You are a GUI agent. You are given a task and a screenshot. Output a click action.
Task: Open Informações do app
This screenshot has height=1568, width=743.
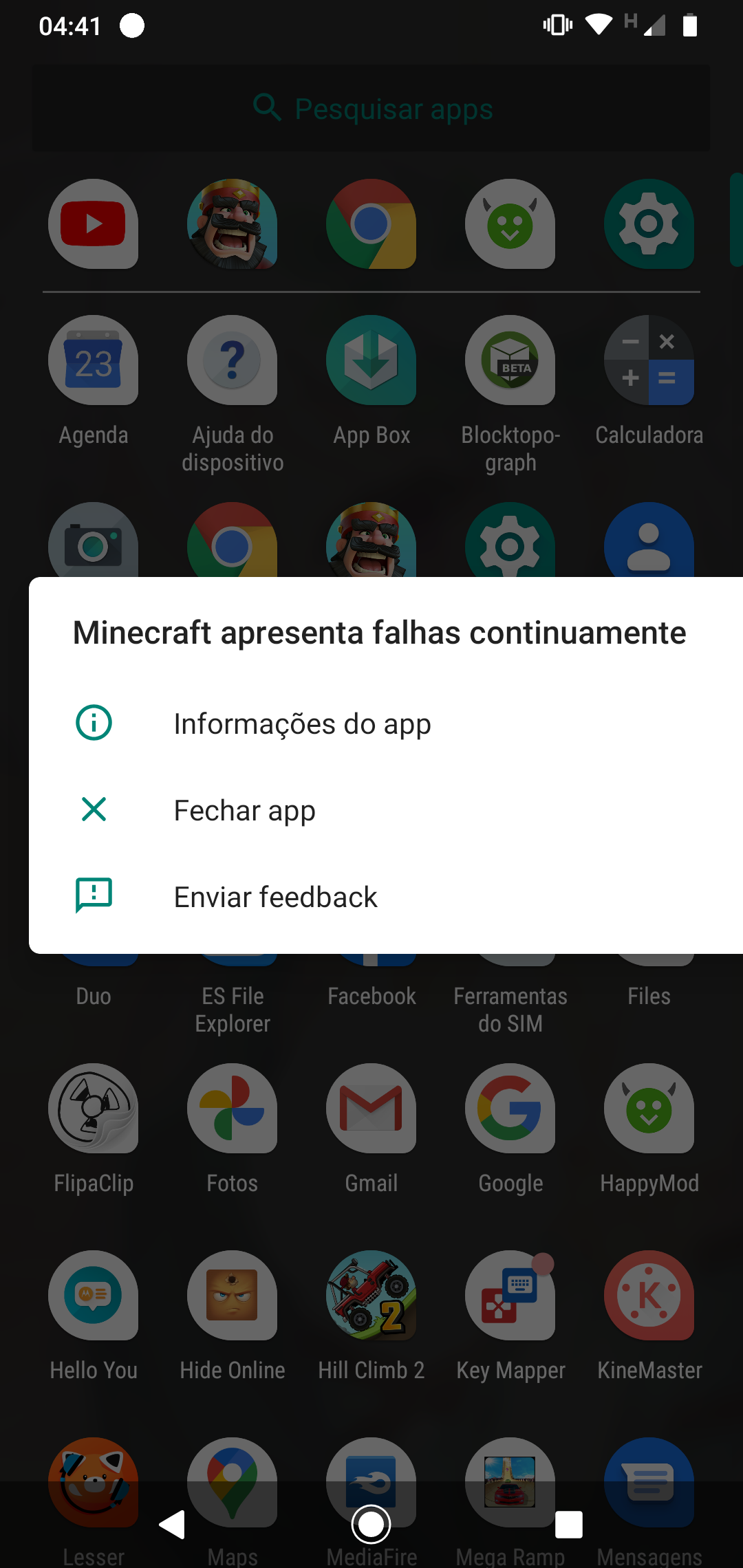pyautogui.click(x=303, y=723)
